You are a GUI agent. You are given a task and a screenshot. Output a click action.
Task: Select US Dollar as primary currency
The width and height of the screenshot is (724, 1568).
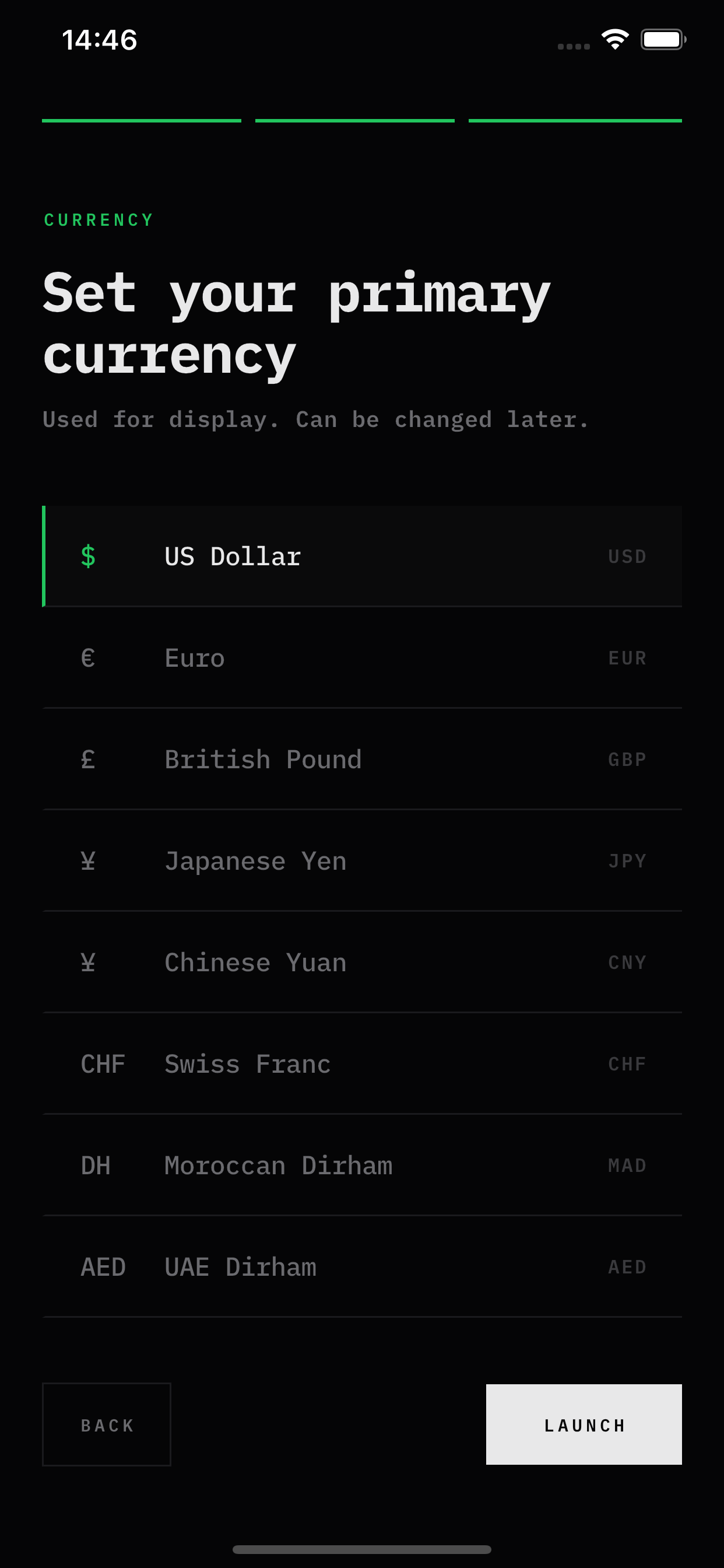(362, 556)
